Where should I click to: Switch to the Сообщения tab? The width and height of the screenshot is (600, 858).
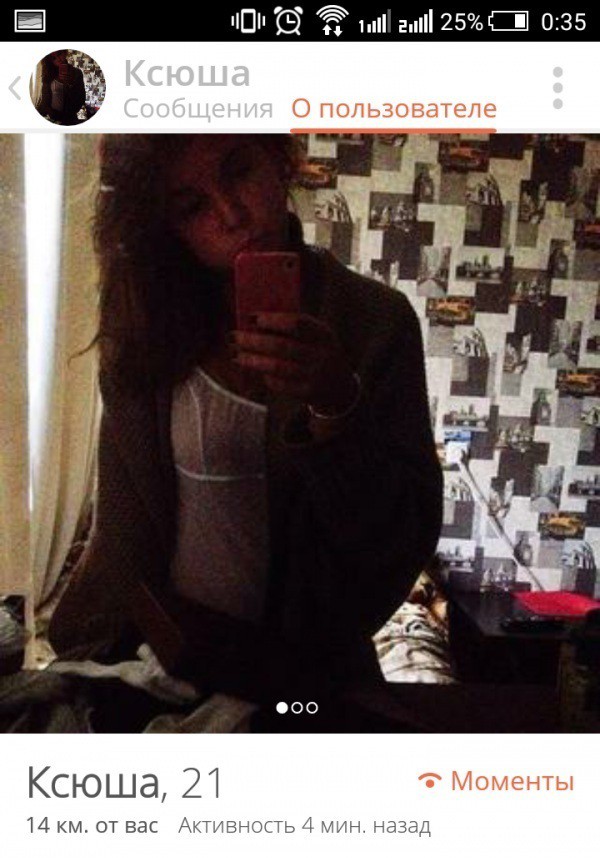[x=198, y=109]
